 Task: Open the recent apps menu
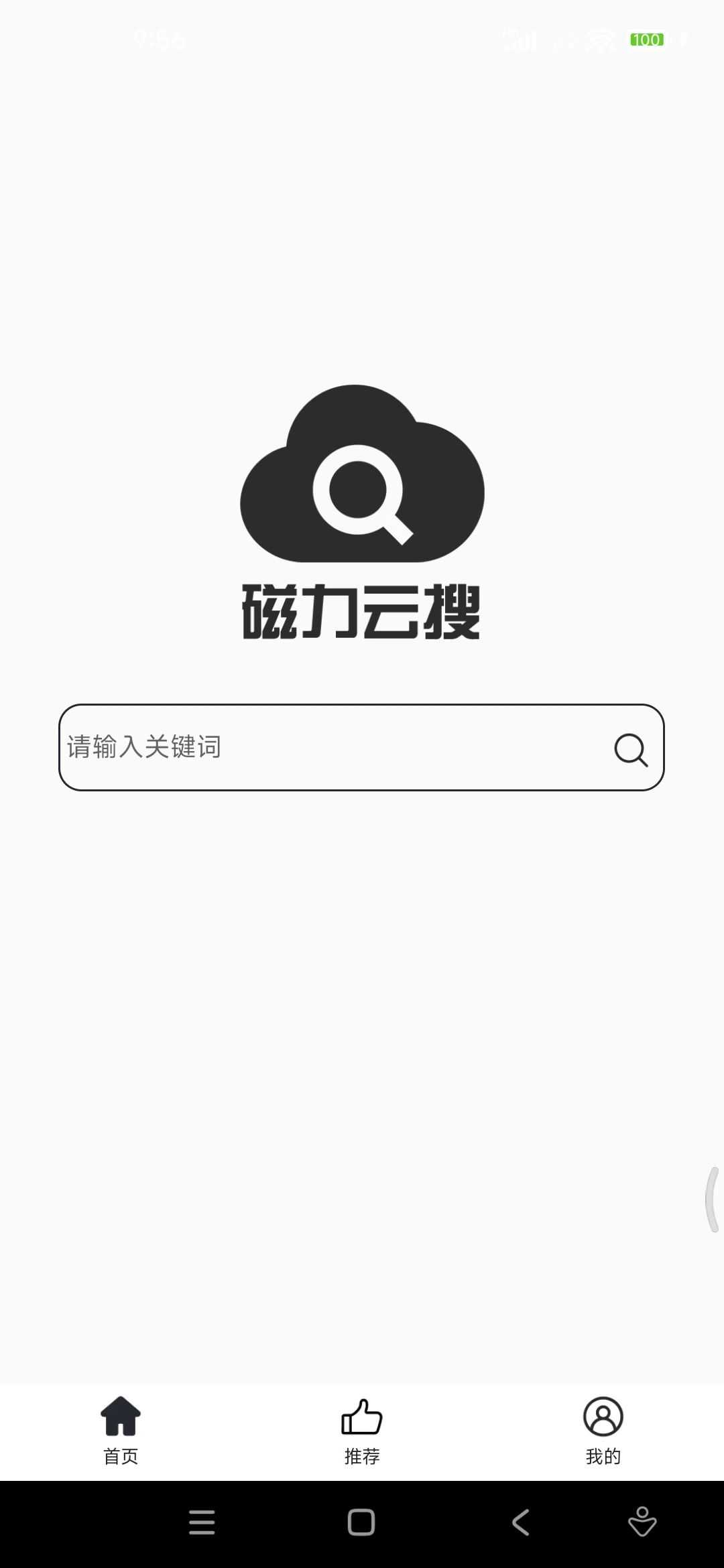pyautogui.click(x=202, y=1523)
